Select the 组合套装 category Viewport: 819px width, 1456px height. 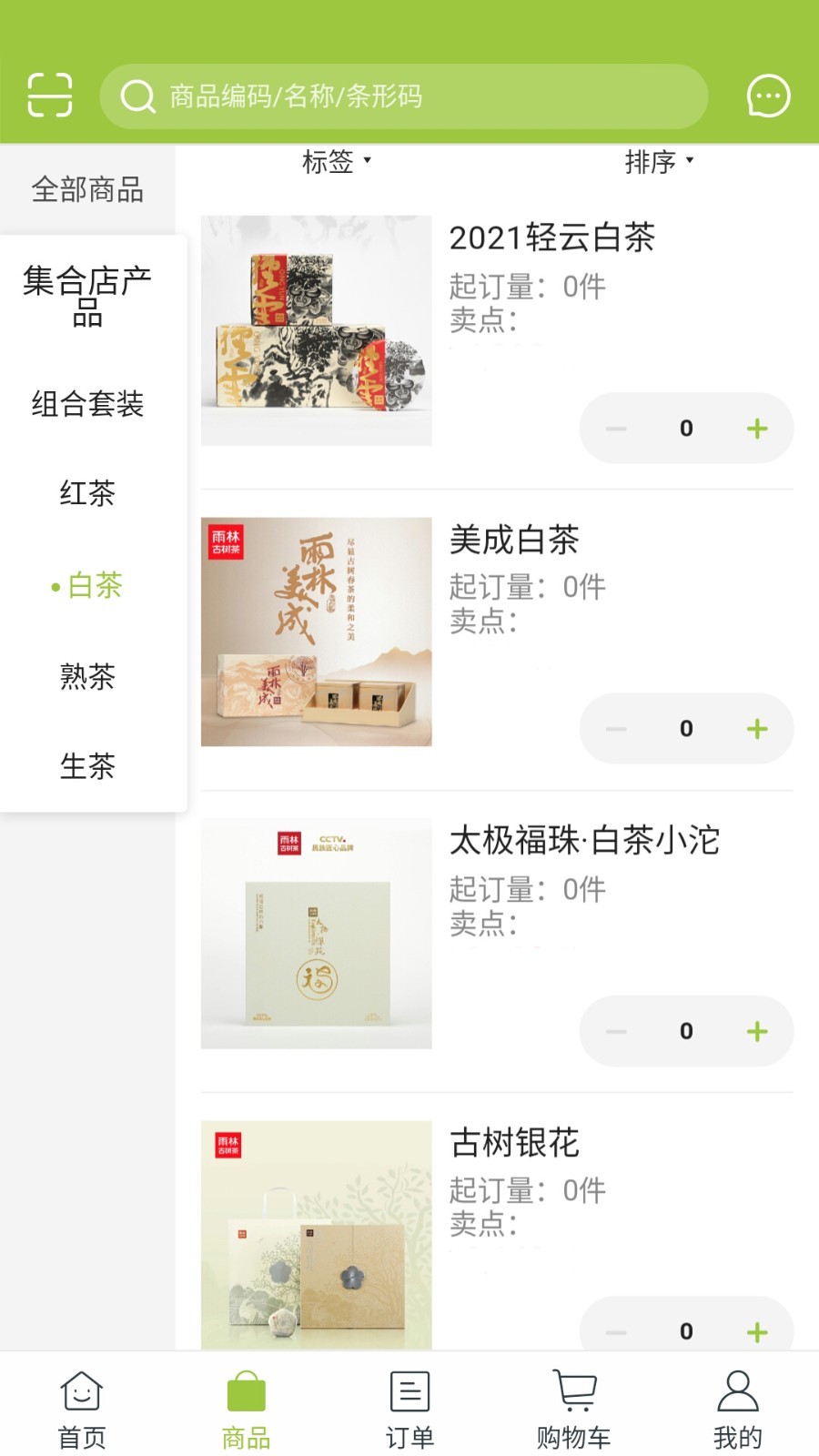pos(87,403)
